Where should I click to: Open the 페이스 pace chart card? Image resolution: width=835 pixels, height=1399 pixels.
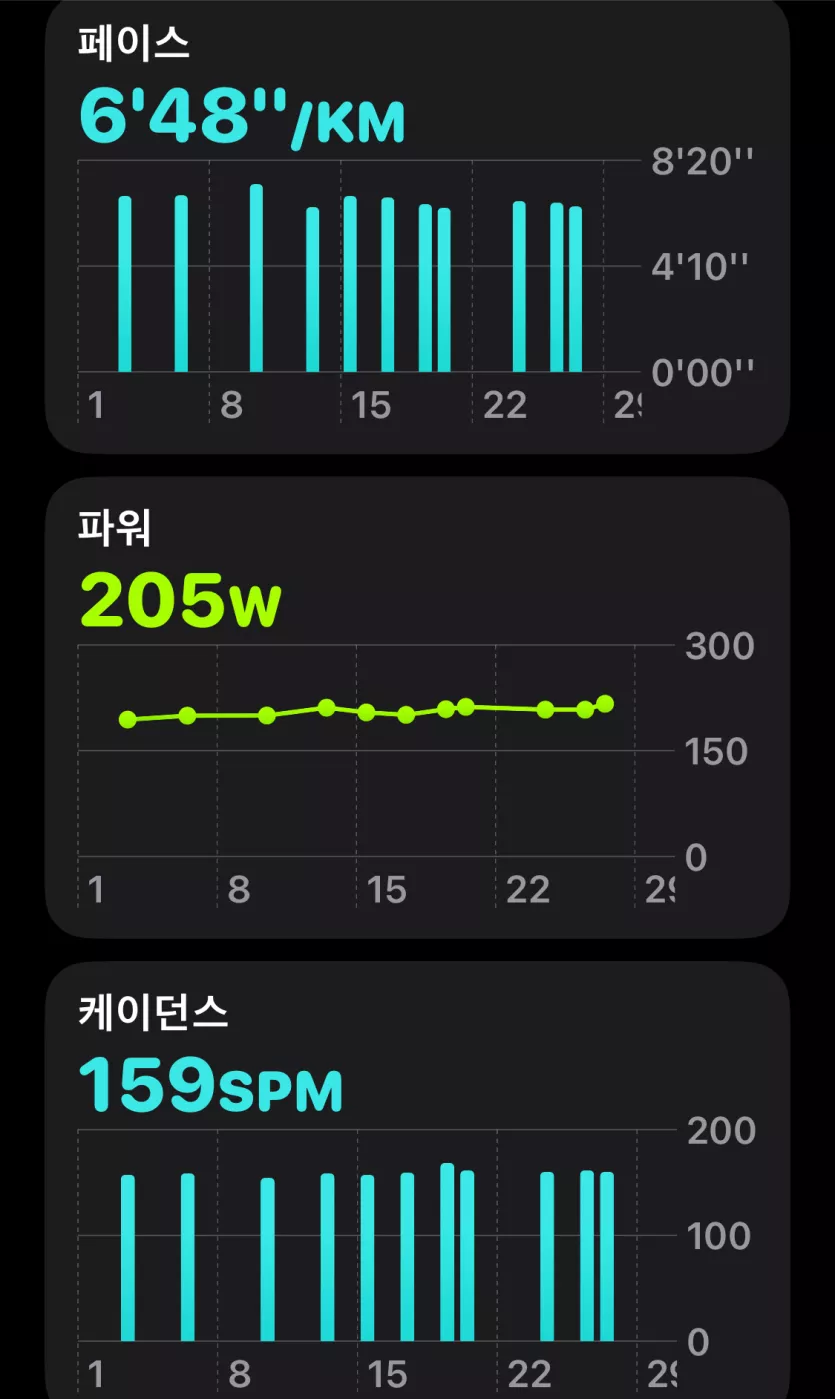pos(417,226)
